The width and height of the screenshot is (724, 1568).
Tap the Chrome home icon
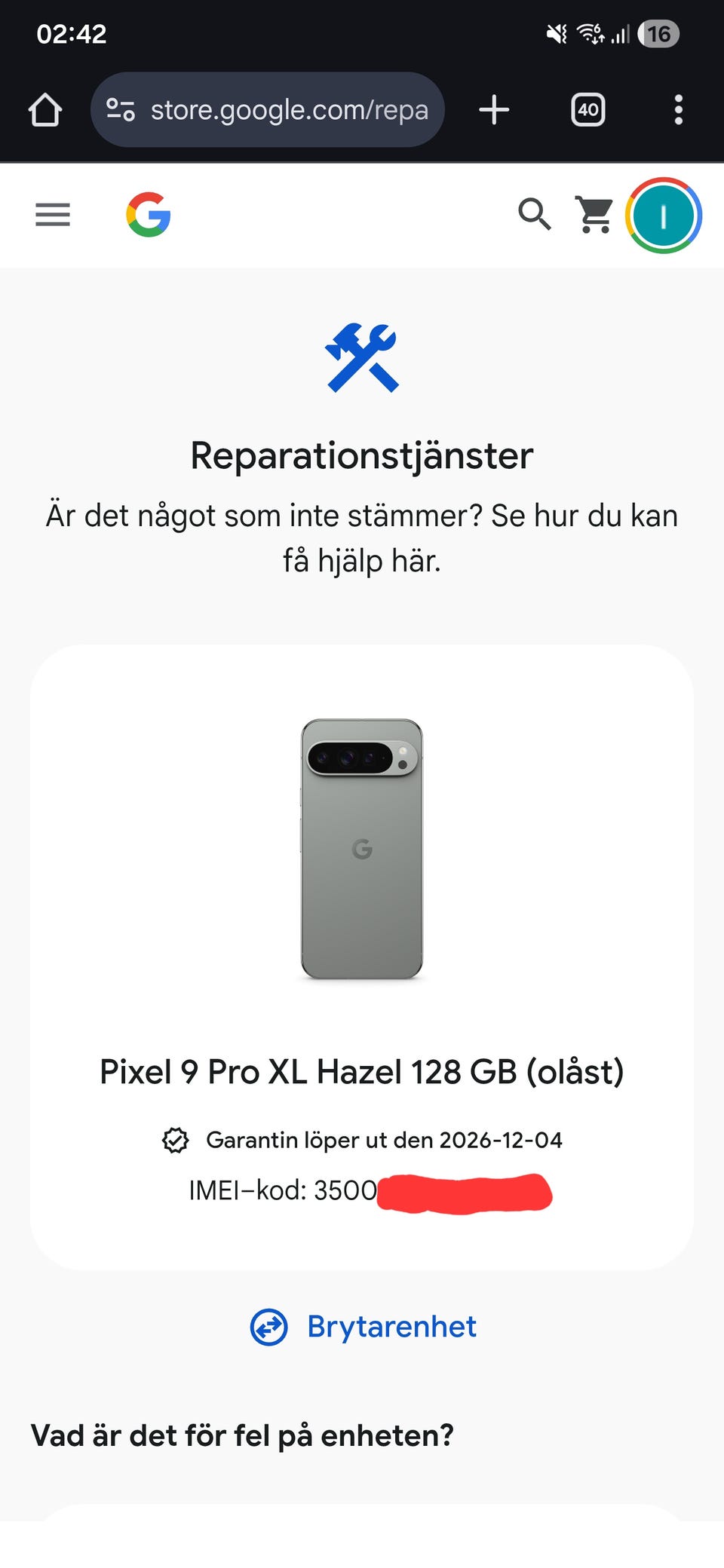coord(45,109)
